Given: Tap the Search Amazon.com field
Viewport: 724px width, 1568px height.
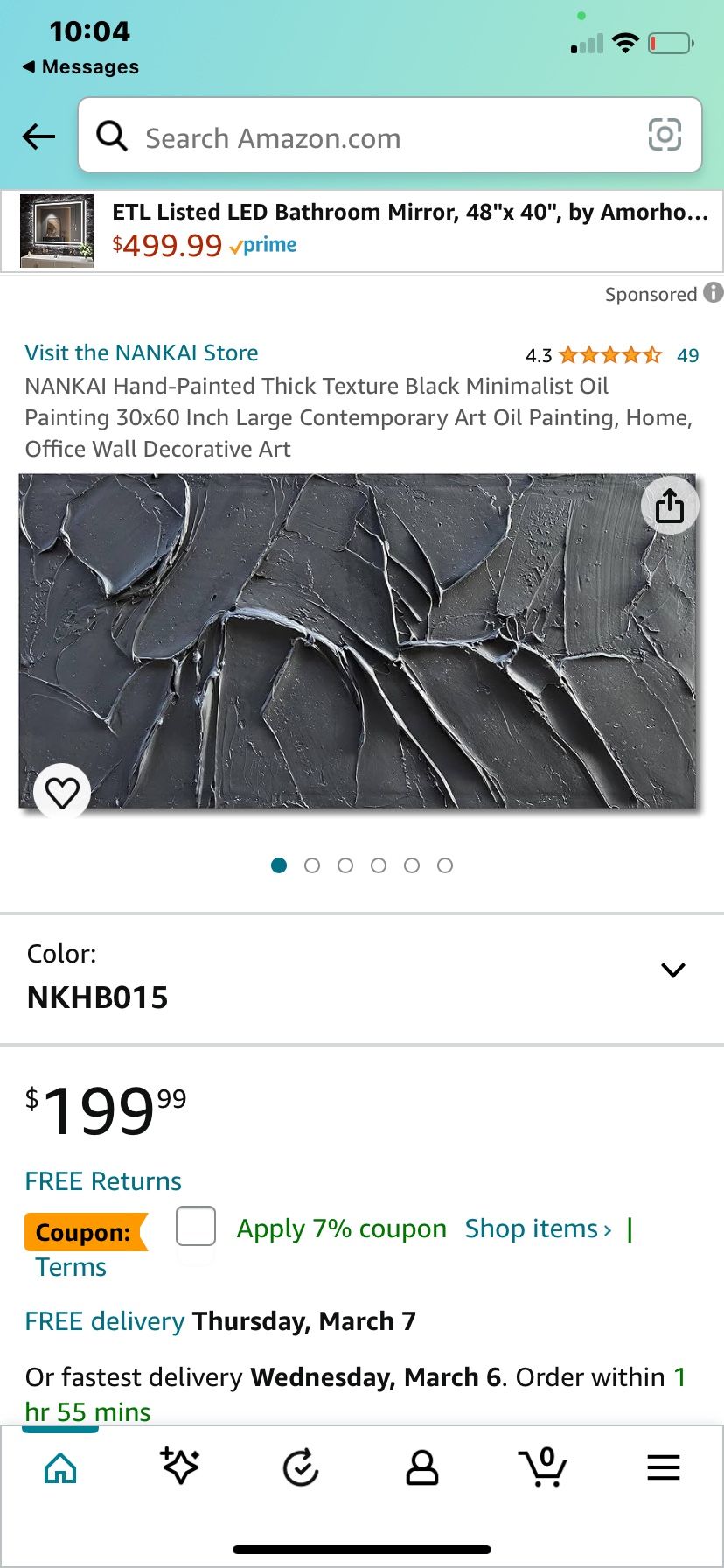Looking at the screenshot, I should pyautogui.click(x=350, y=136).
